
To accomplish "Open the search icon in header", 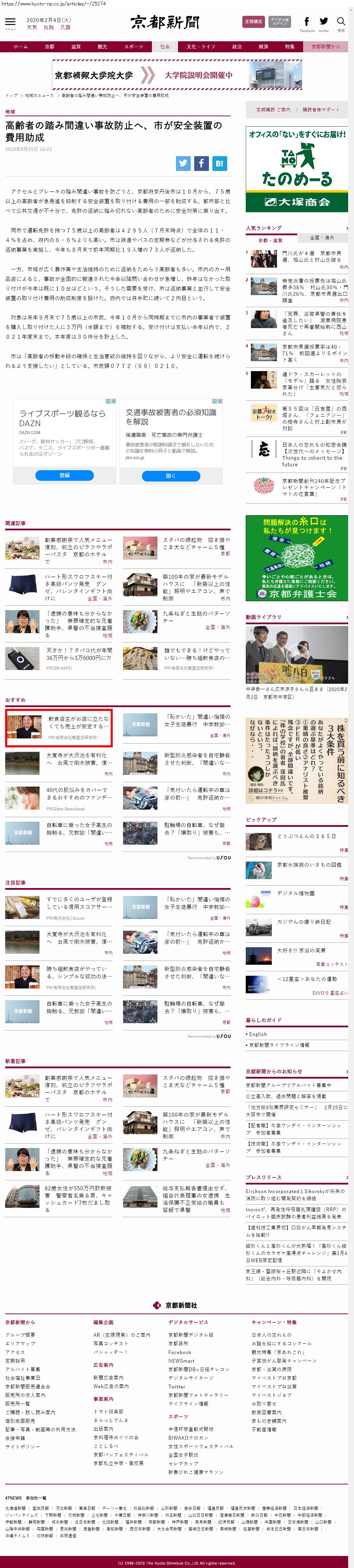I will (x=341, y=22).
